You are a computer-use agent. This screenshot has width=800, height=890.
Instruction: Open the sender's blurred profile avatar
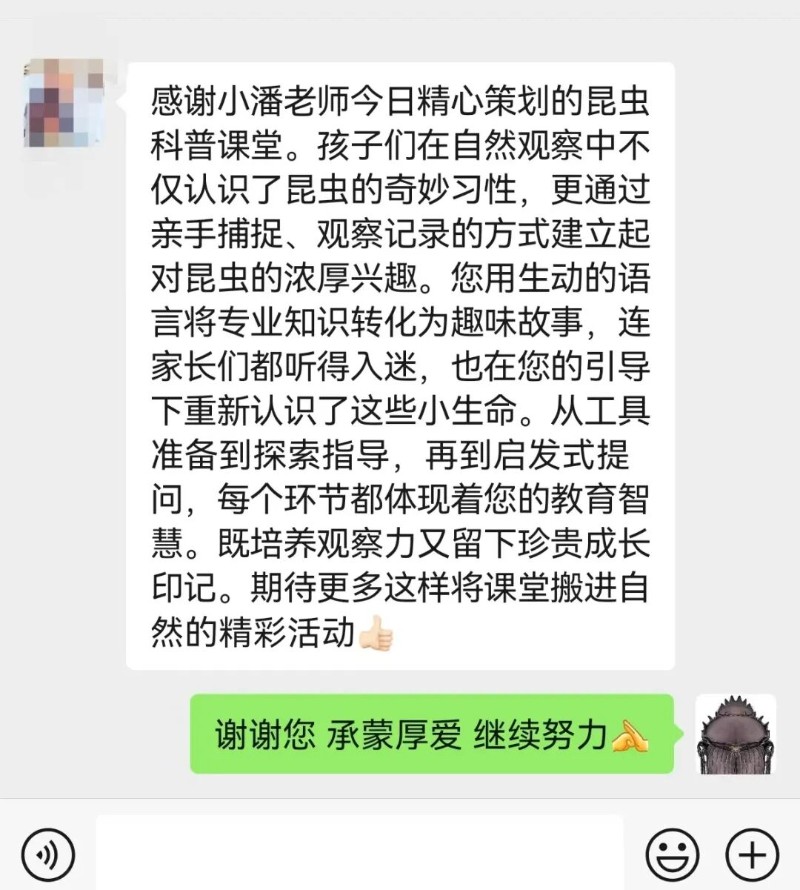(x=63, y=103)
